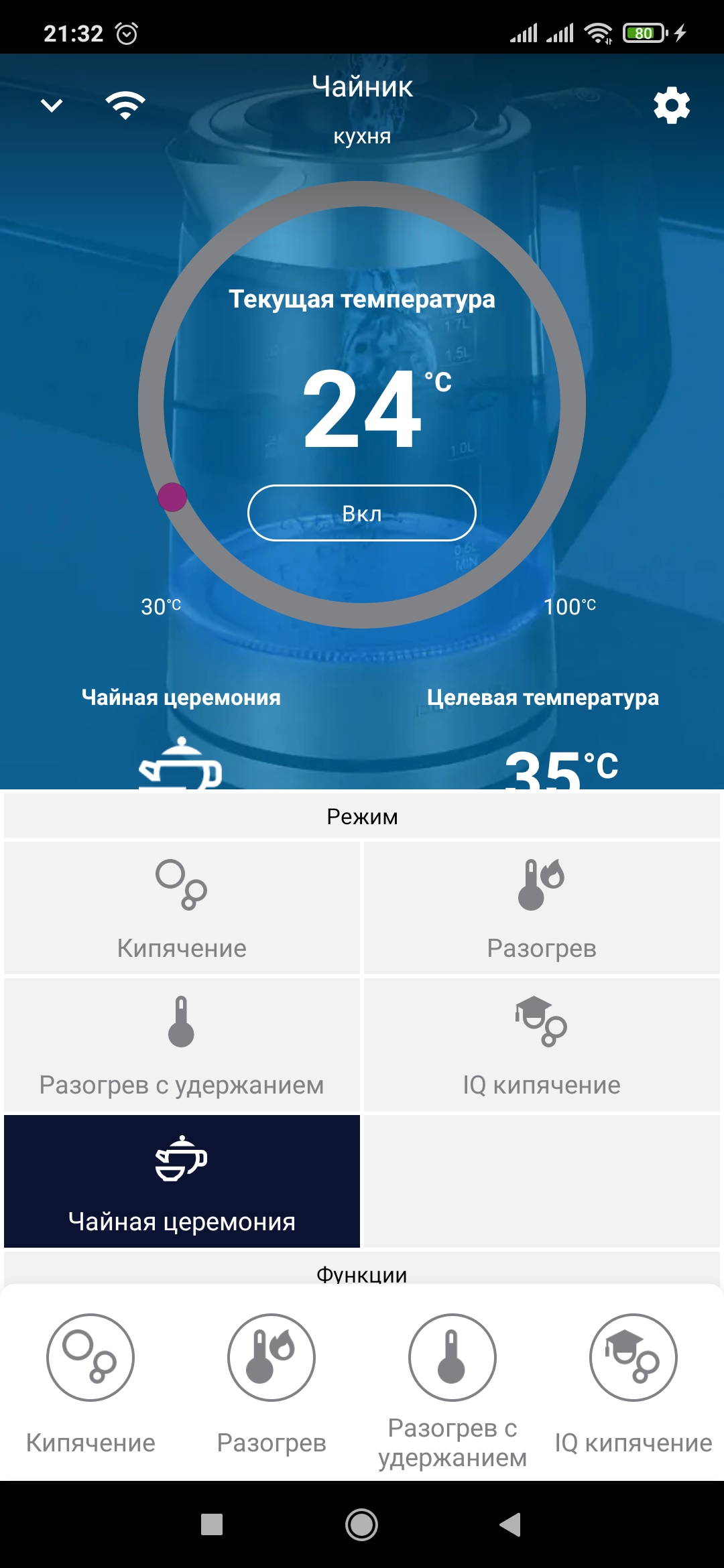724x1568 pixels.
Task: Open the kettle settings gear
Action: pyautogui.click(x=672, y=105)
